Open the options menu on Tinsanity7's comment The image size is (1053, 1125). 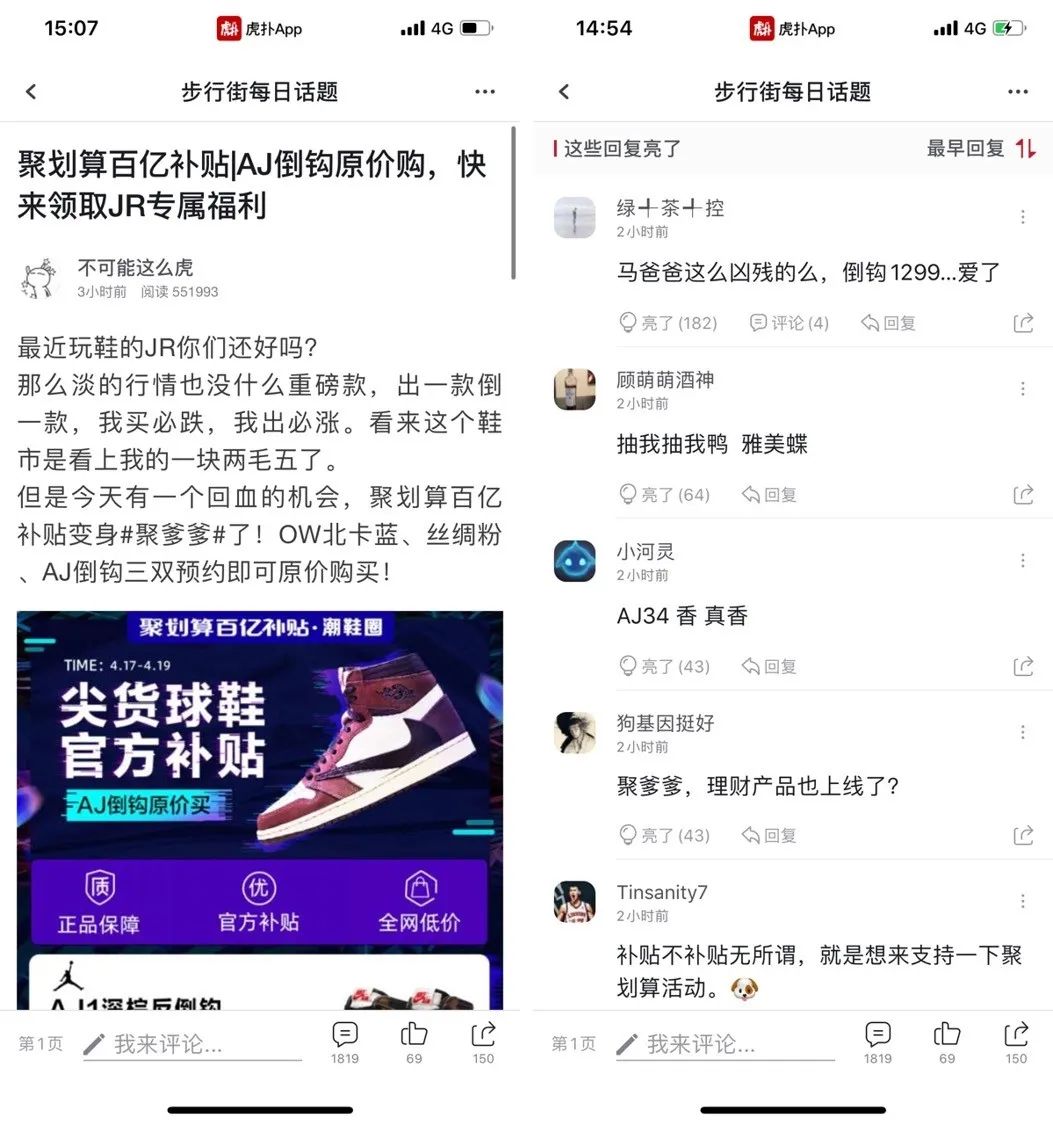(1023, 901)
